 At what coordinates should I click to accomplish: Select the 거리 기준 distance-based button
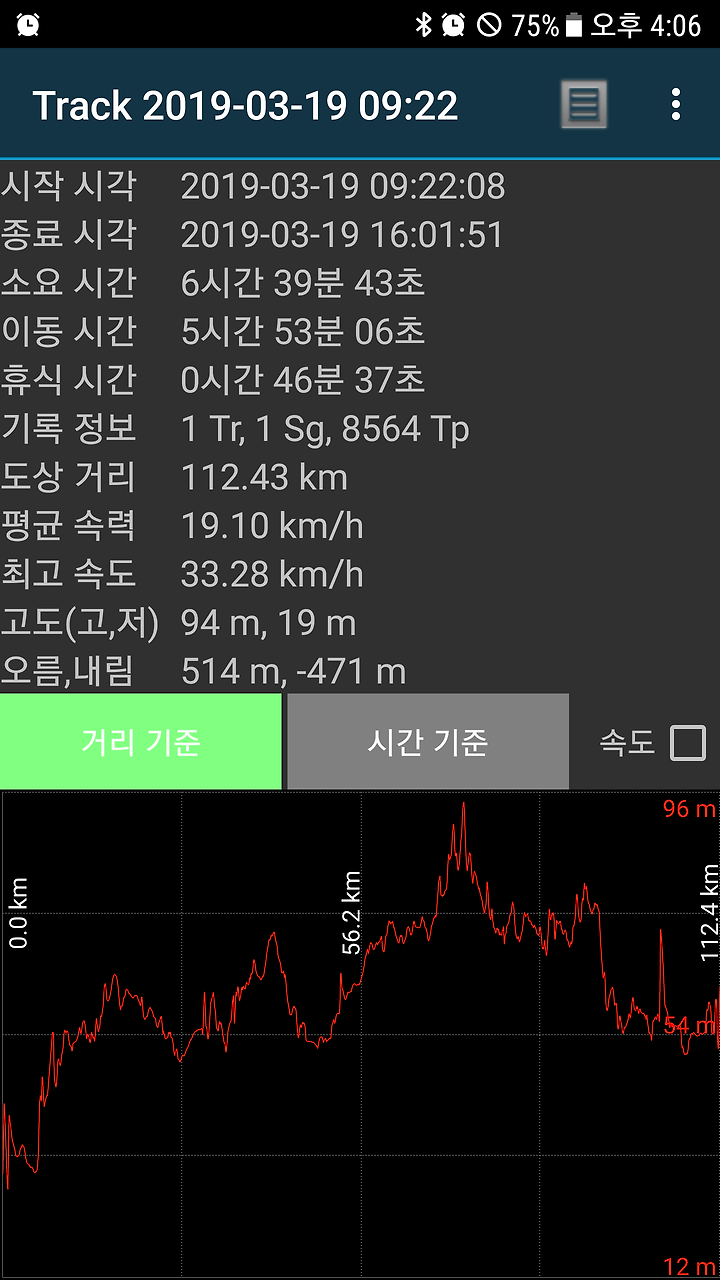pyautogui.click(x=141, y=742)
